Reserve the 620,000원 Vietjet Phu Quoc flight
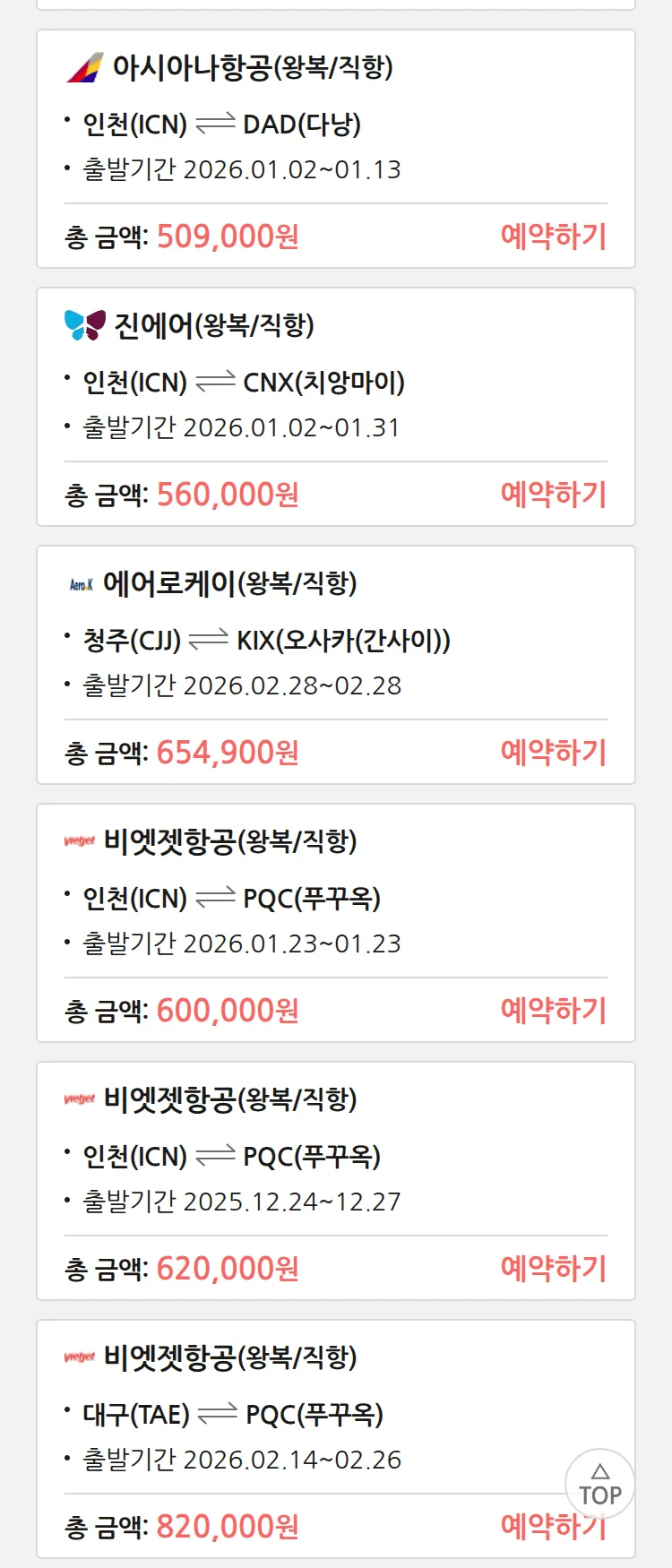The width and height of the screenshot is (672, 1568). pos(553,1269)
